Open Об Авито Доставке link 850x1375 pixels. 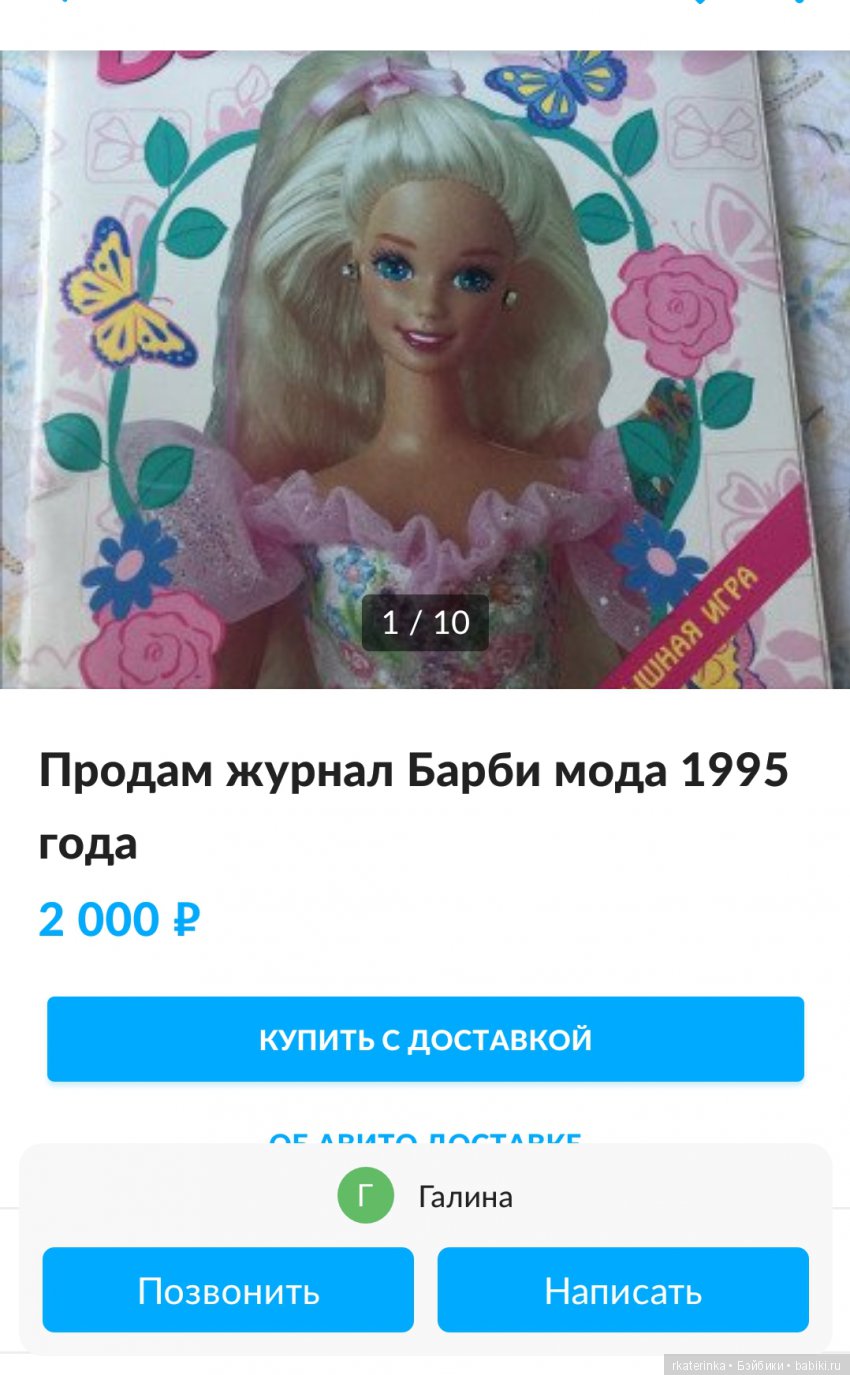pos(425,1138)
